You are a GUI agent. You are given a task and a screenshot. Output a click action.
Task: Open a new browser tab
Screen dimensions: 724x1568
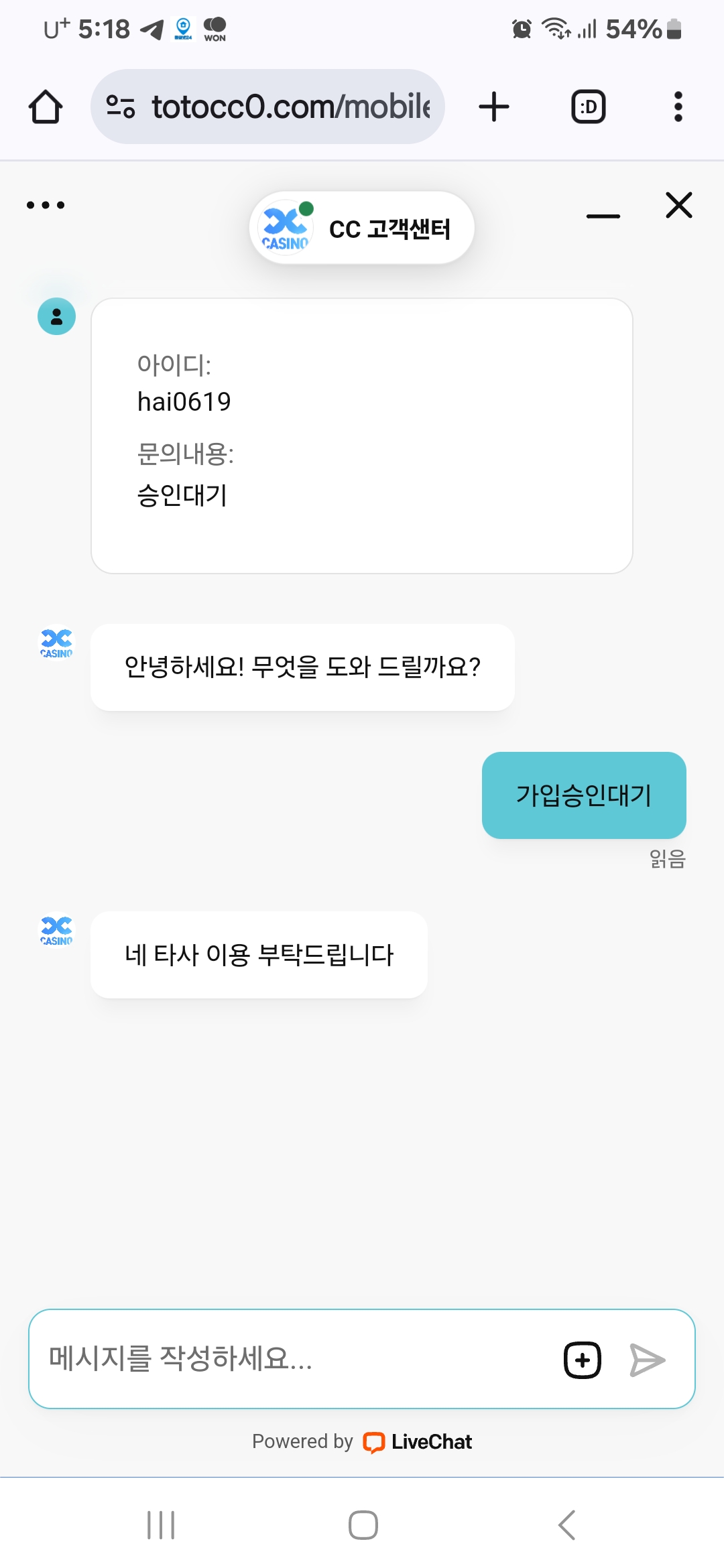click(x=494, y=107)
